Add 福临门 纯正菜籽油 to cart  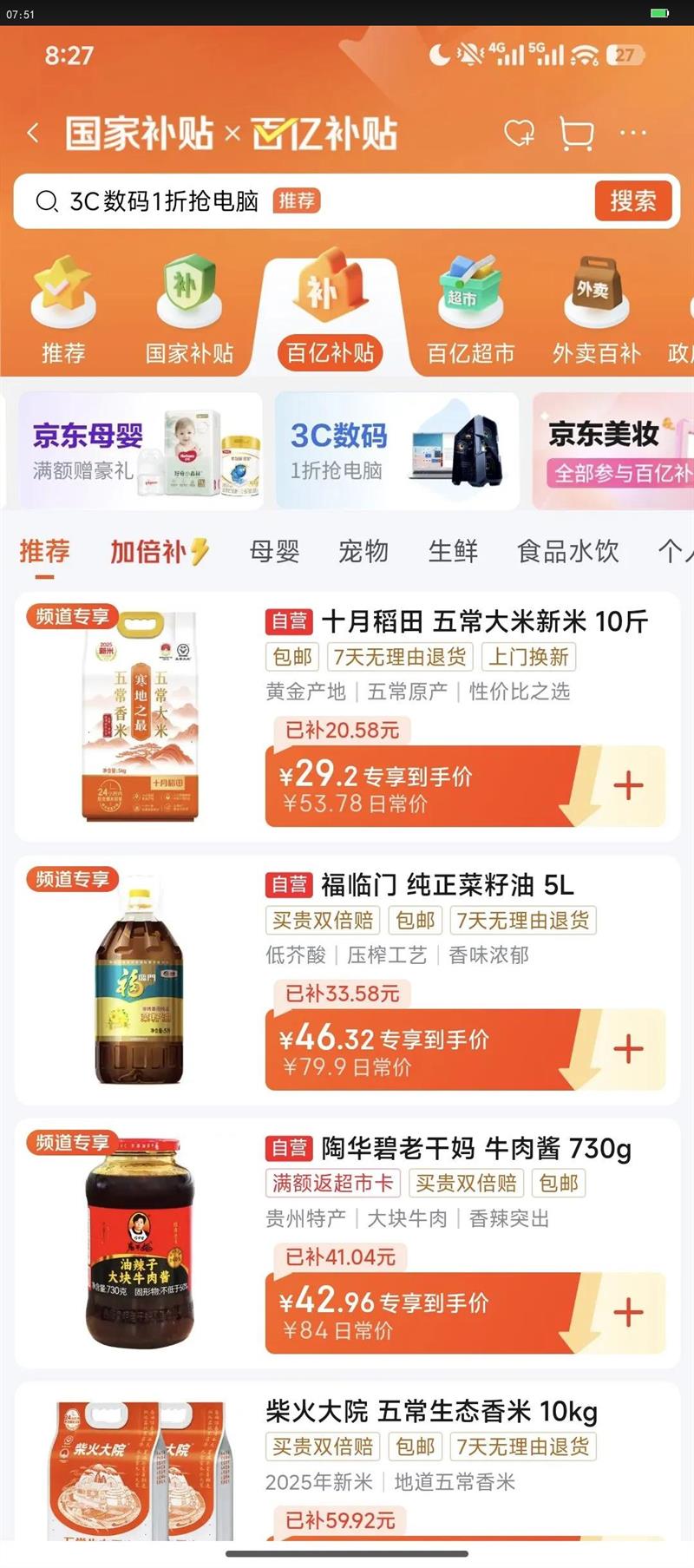pos(628,1048)
